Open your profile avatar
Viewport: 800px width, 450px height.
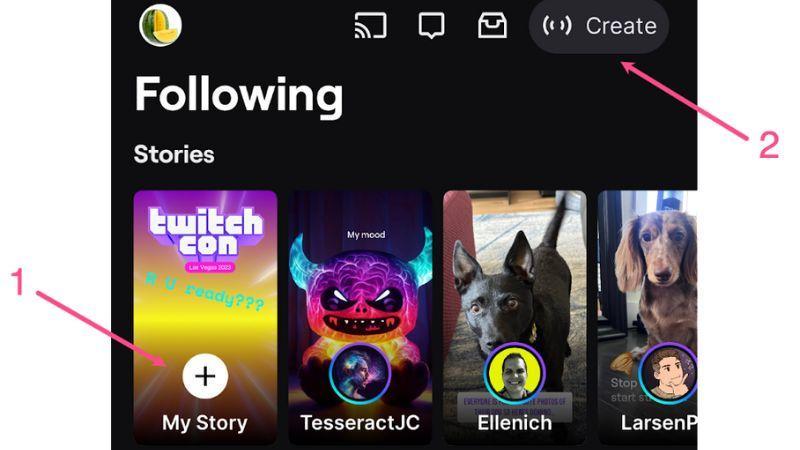pyautogui.click(x=160, y=26)
